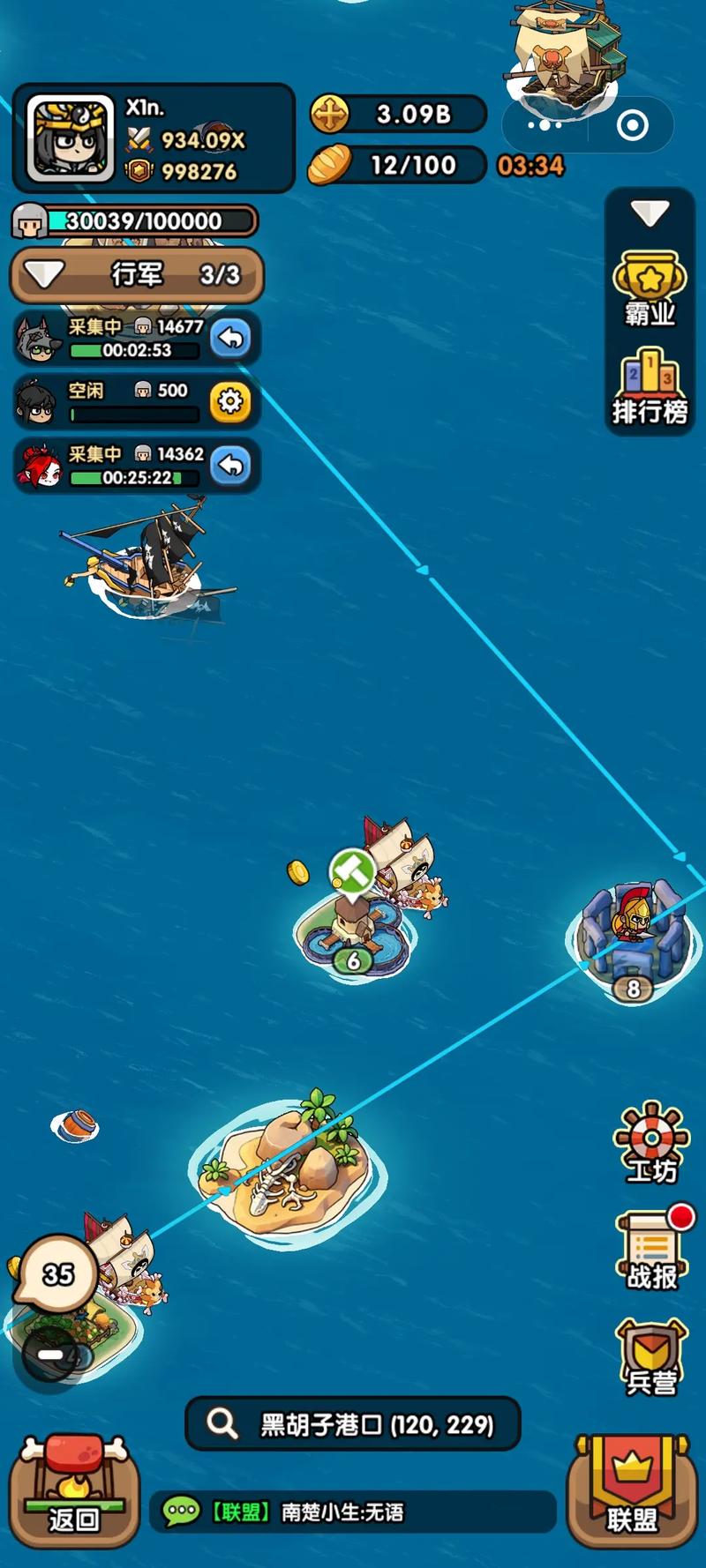This screenshot has height=1568, width=706.
Task: Open the 工坊 workshop
Action: click(651, 1144)
